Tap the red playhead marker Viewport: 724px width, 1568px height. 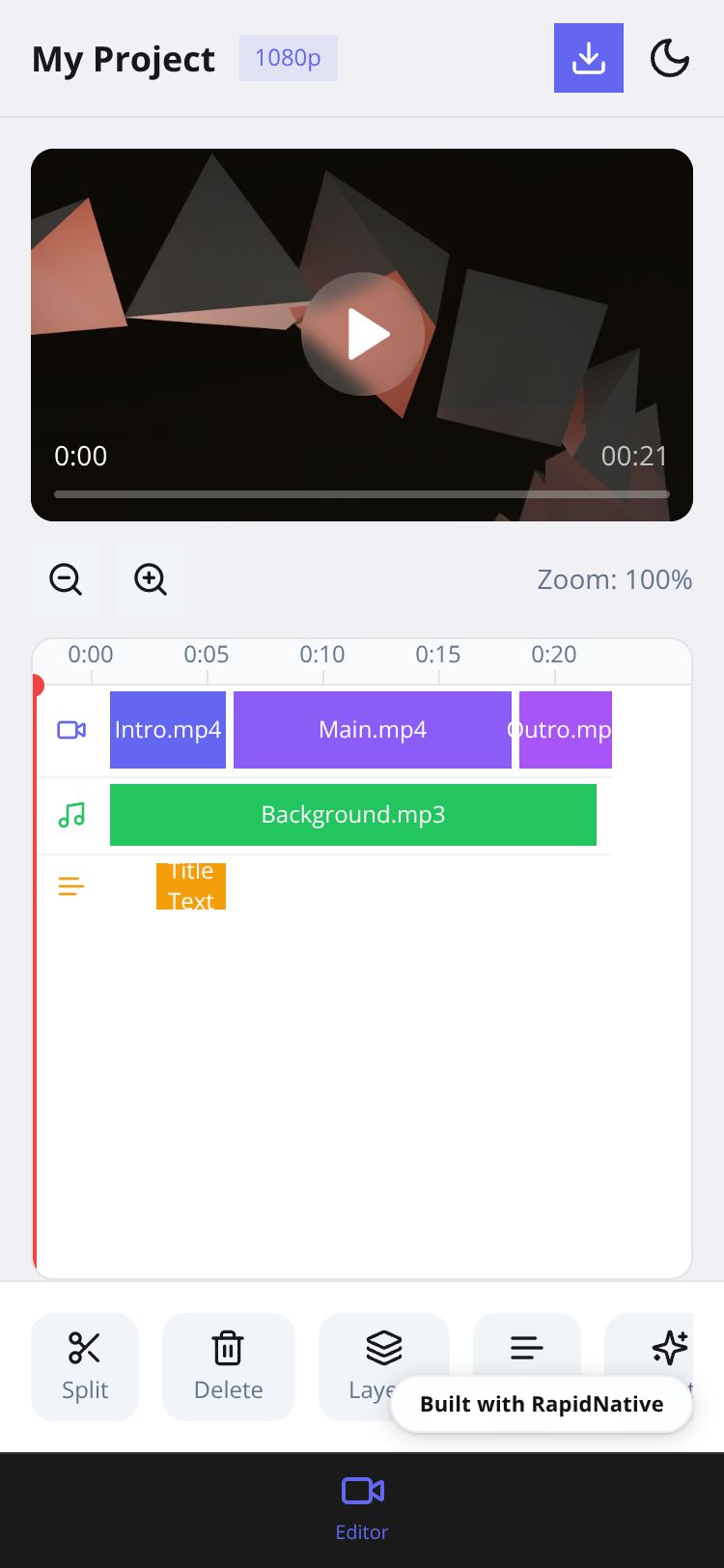(x=37, y=686)
